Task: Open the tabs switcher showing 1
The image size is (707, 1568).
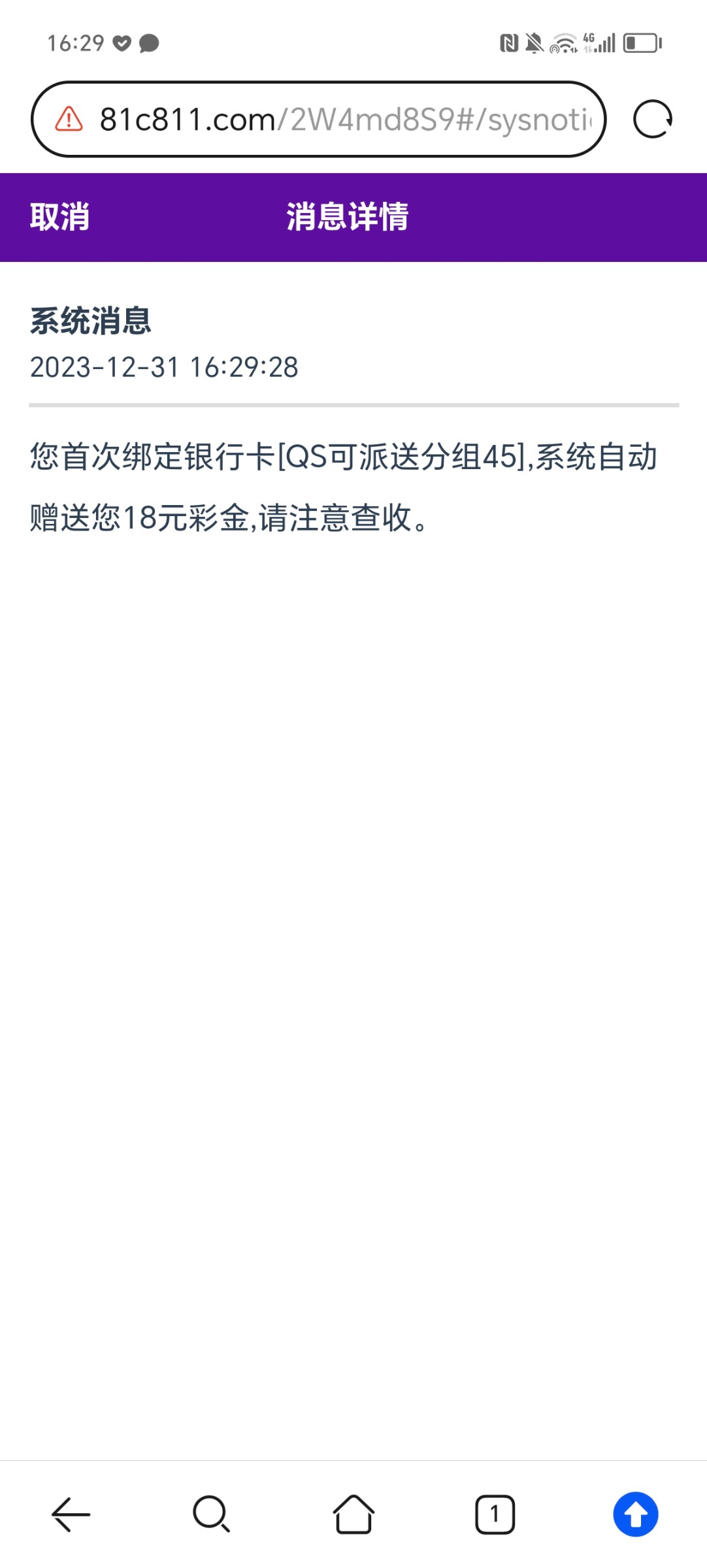Action: click(x=495, y=1514)
